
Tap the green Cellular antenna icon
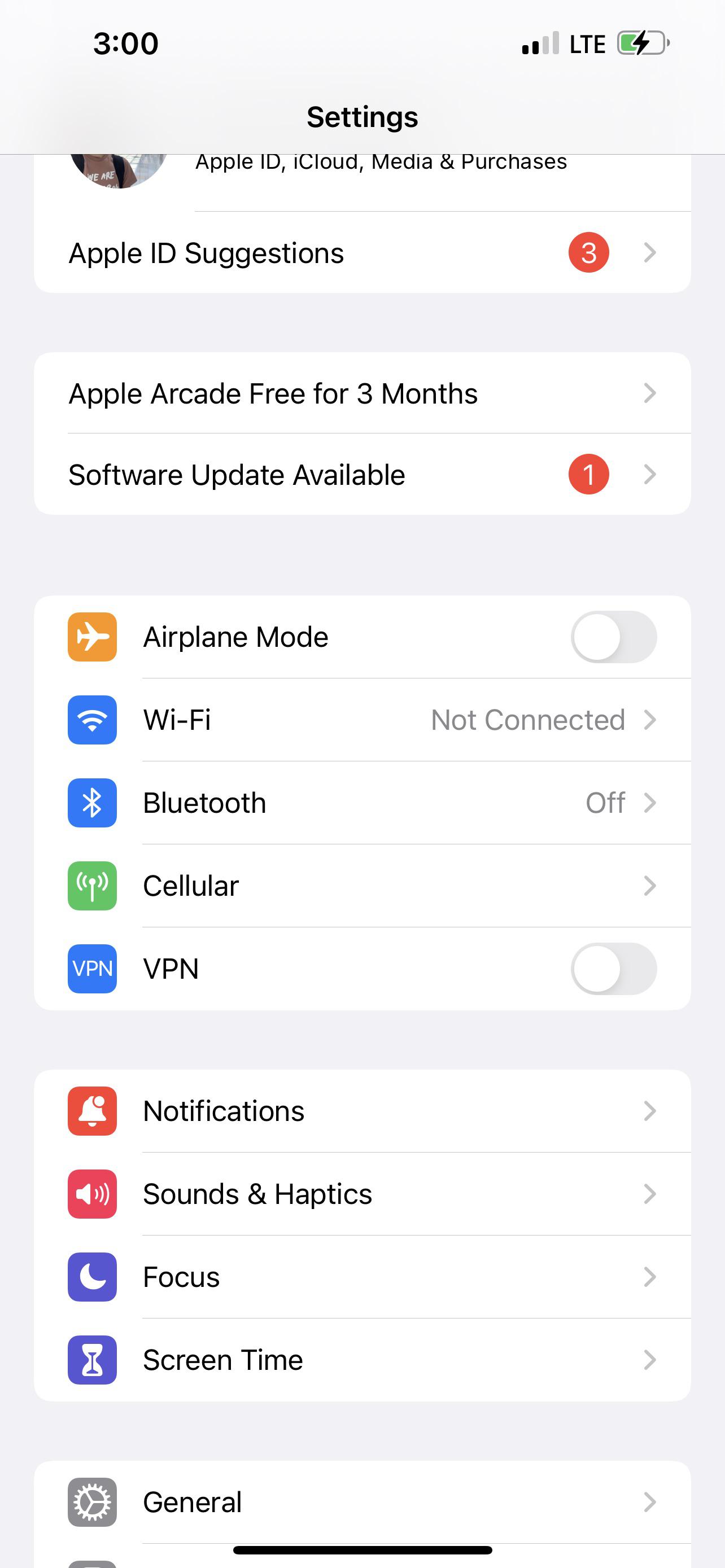point(91,886)
